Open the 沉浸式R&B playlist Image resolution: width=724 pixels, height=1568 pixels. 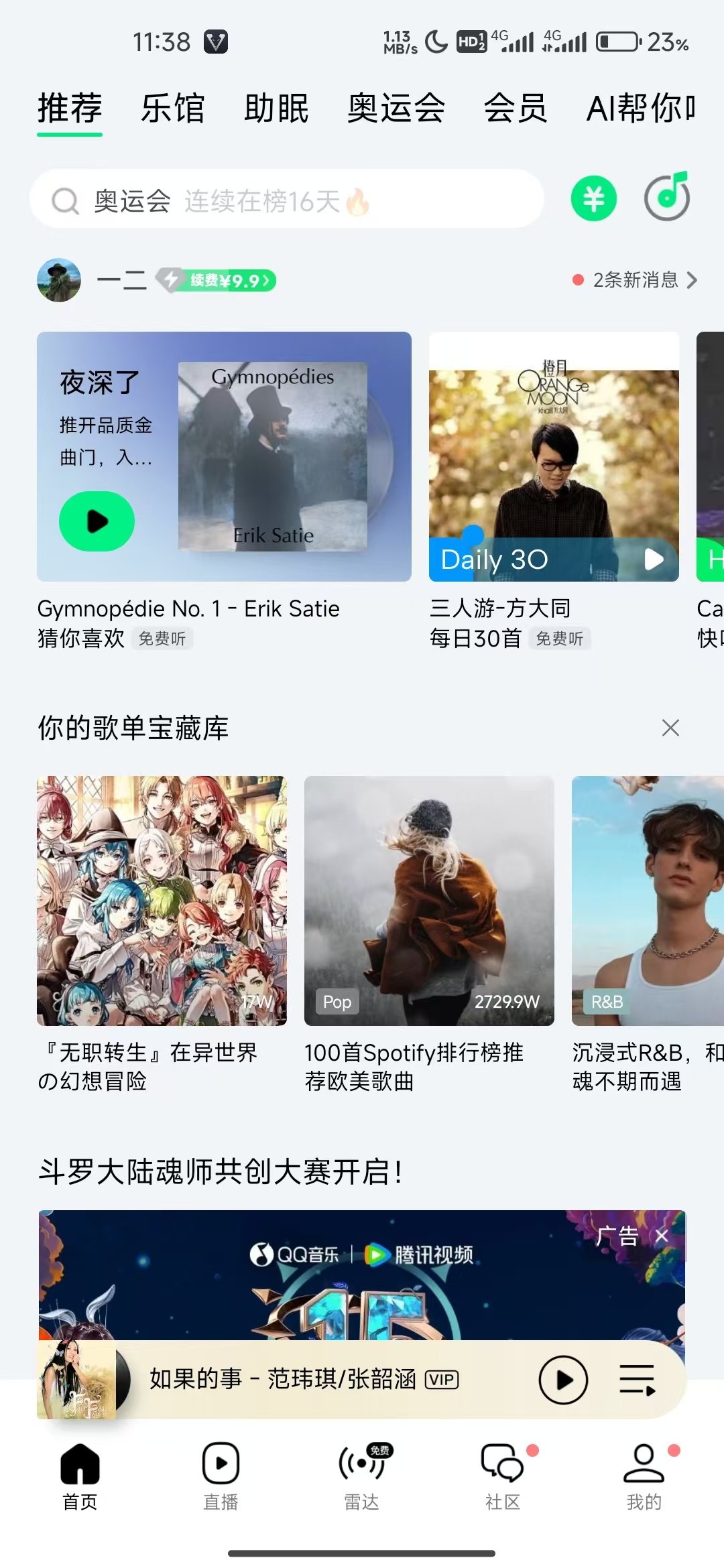click(648, 901)
